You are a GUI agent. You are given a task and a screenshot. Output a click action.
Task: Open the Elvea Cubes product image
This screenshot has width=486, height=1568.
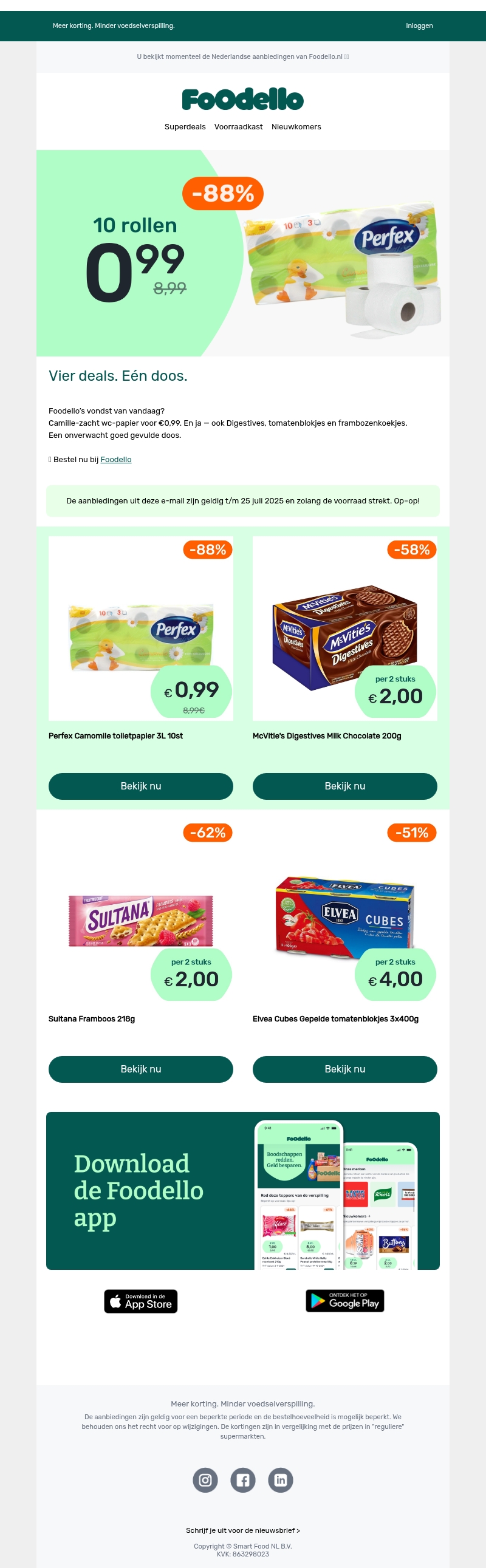pos(344,911)
